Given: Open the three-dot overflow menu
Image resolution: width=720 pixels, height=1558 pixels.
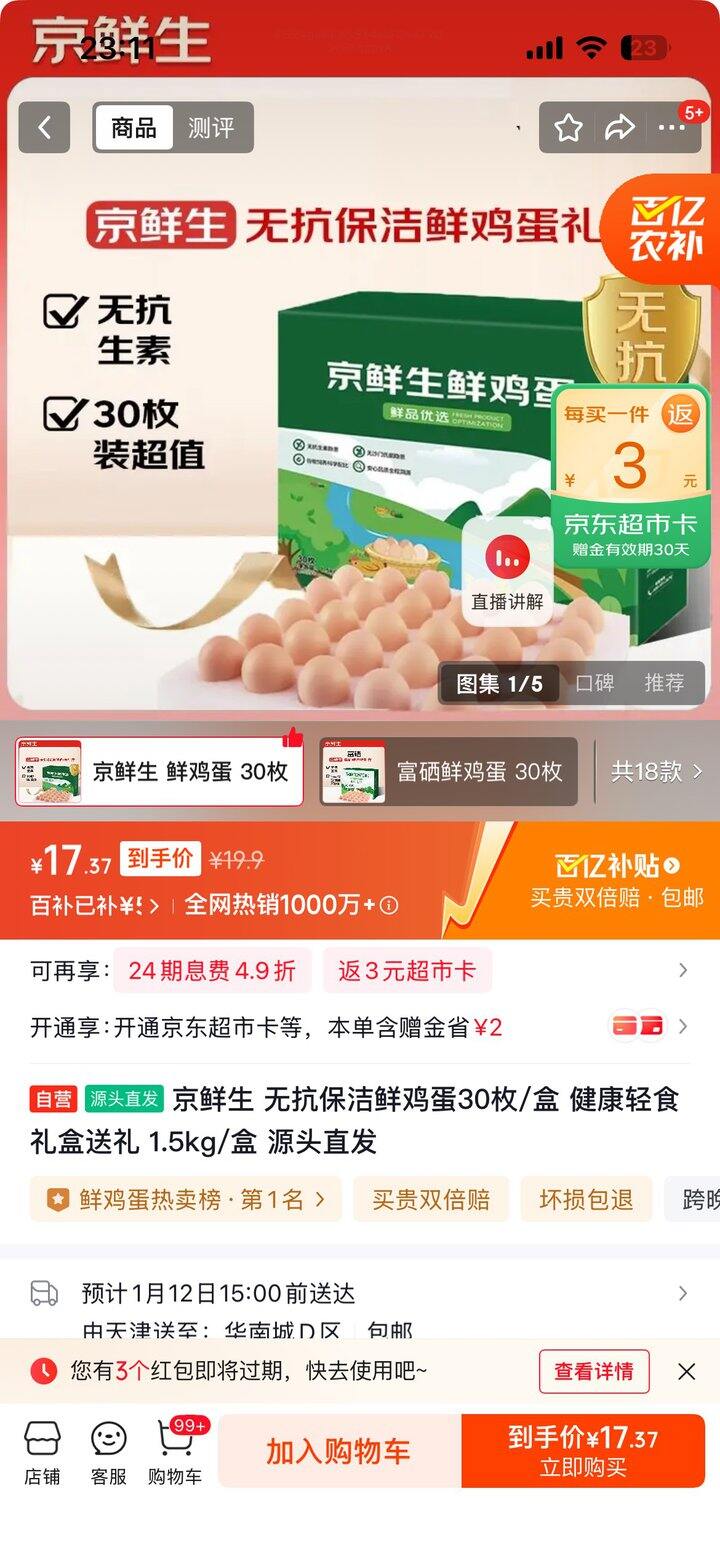Looking at the screenshot, I should pyautogui.click(x=671, y=127).
